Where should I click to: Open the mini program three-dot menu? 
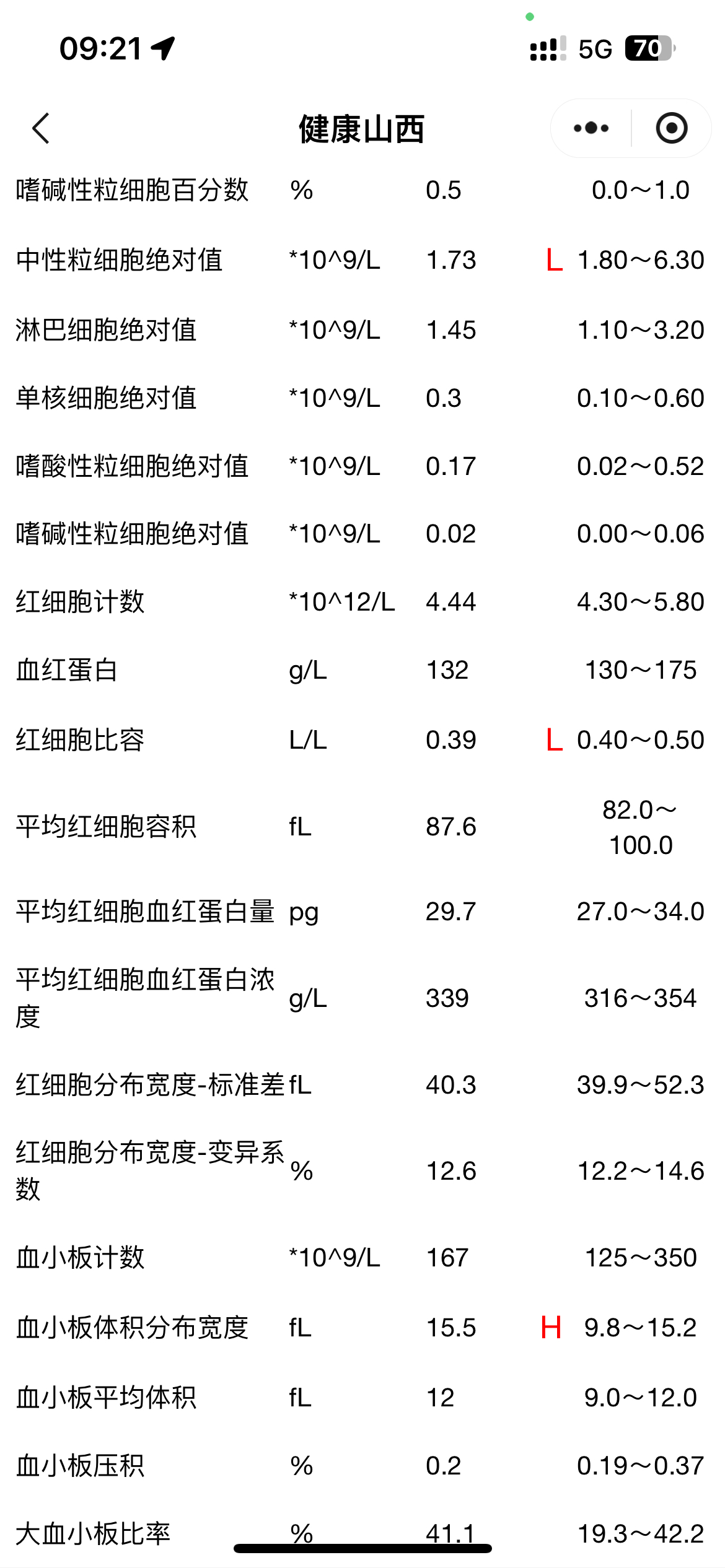[591, 128]
